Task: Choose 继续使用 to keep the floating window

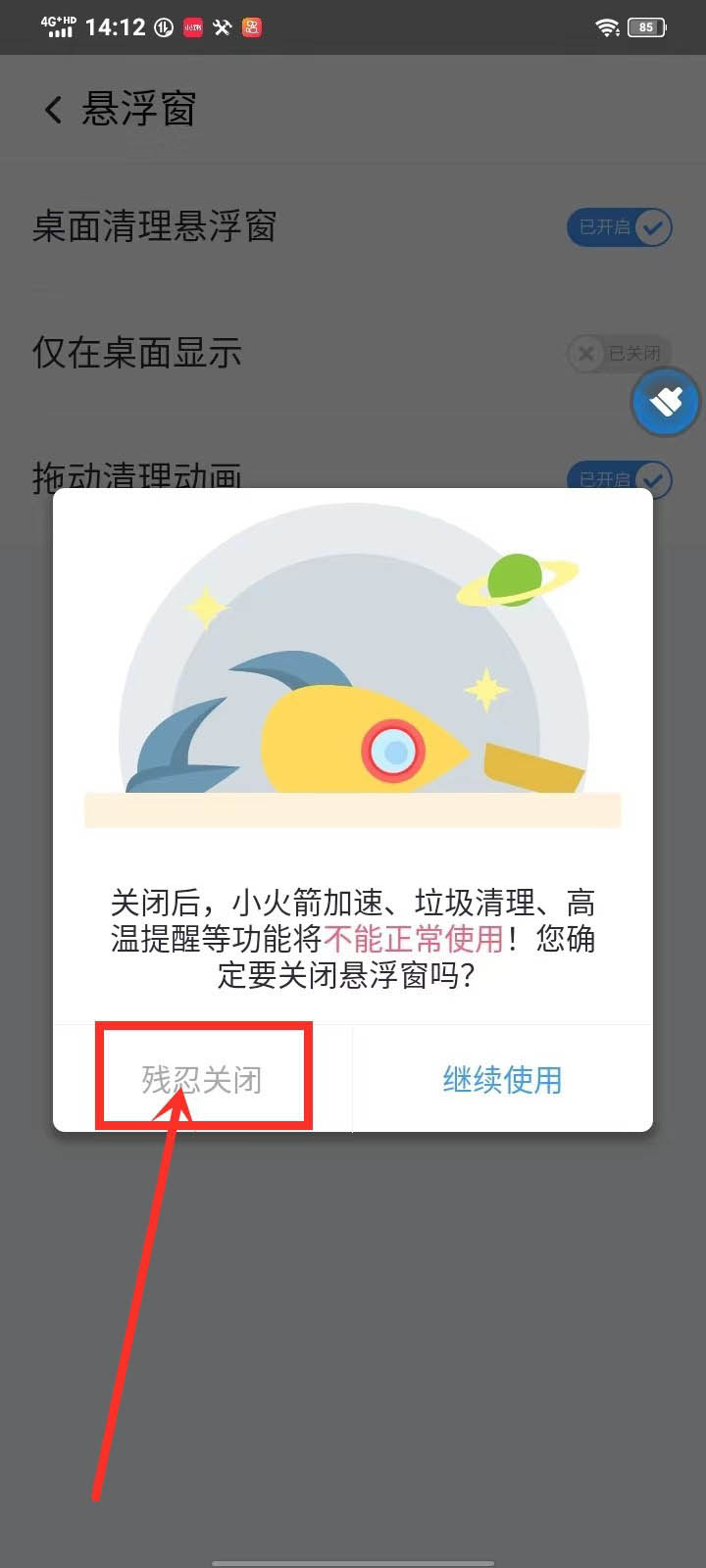Action: pyautogui.click(x=502, y=1079)
